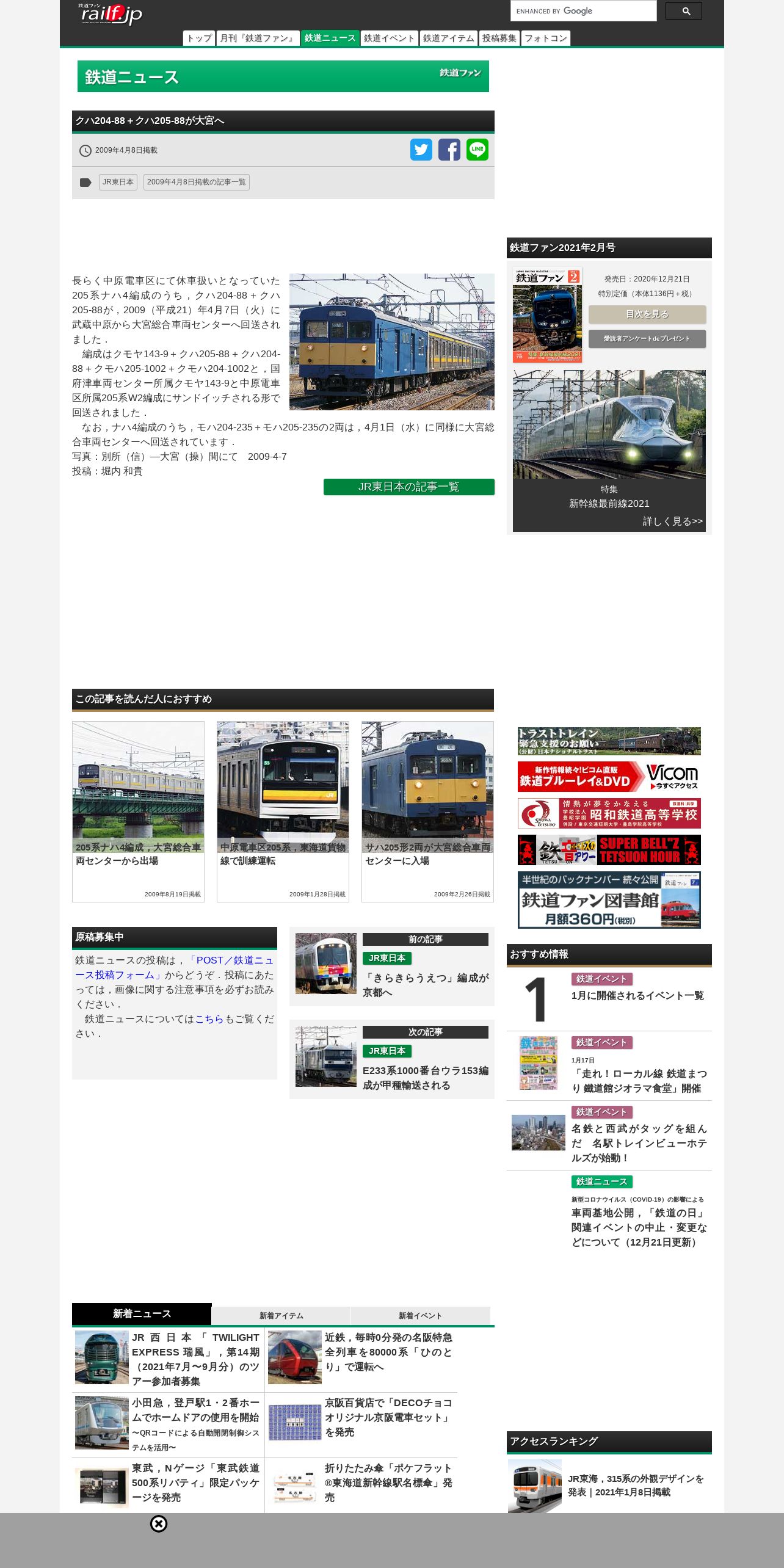Open the 月刊『鉄道ファン』 tab
This screenshot has width=784, height=1568.
tap(258, 38)
